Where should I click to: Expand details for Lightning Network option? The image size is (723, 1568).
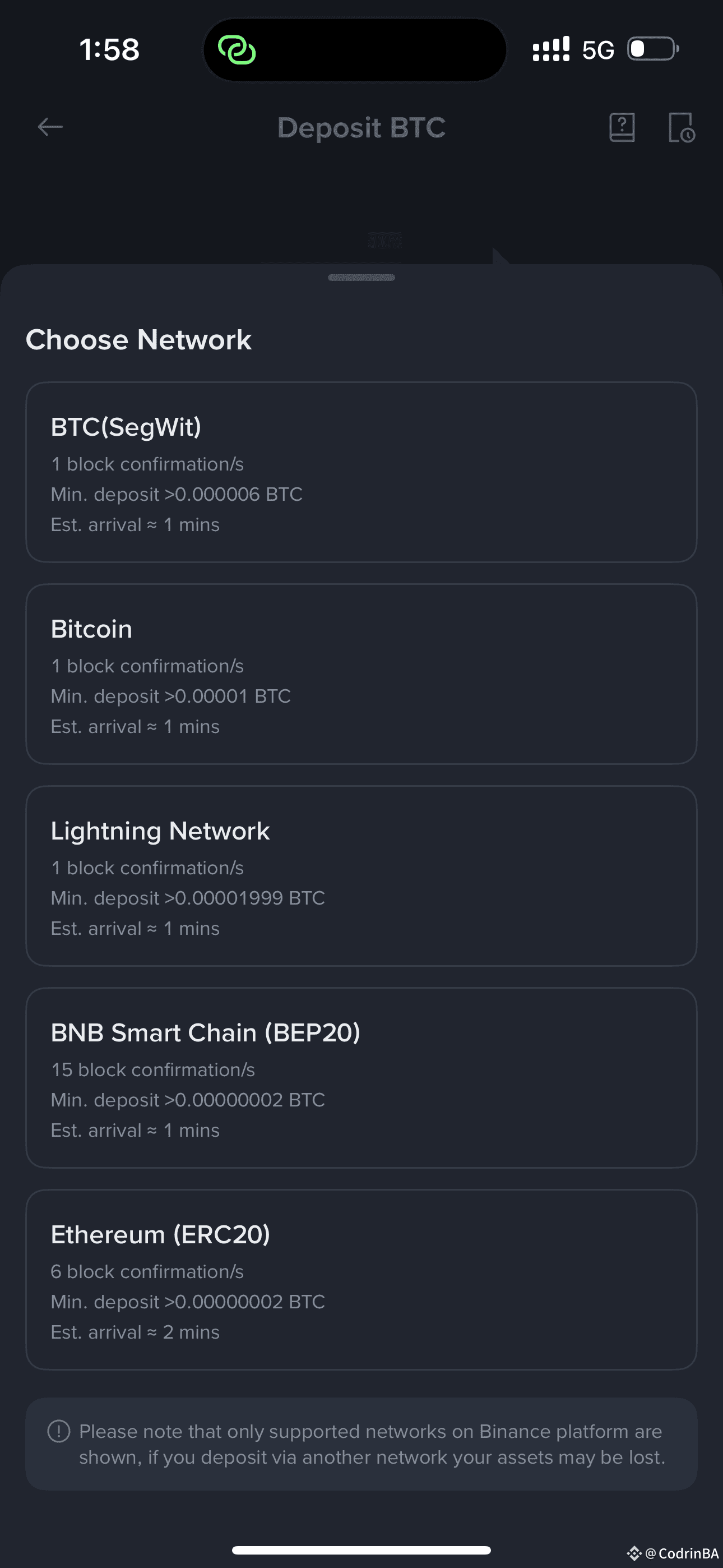click(361, 877)
